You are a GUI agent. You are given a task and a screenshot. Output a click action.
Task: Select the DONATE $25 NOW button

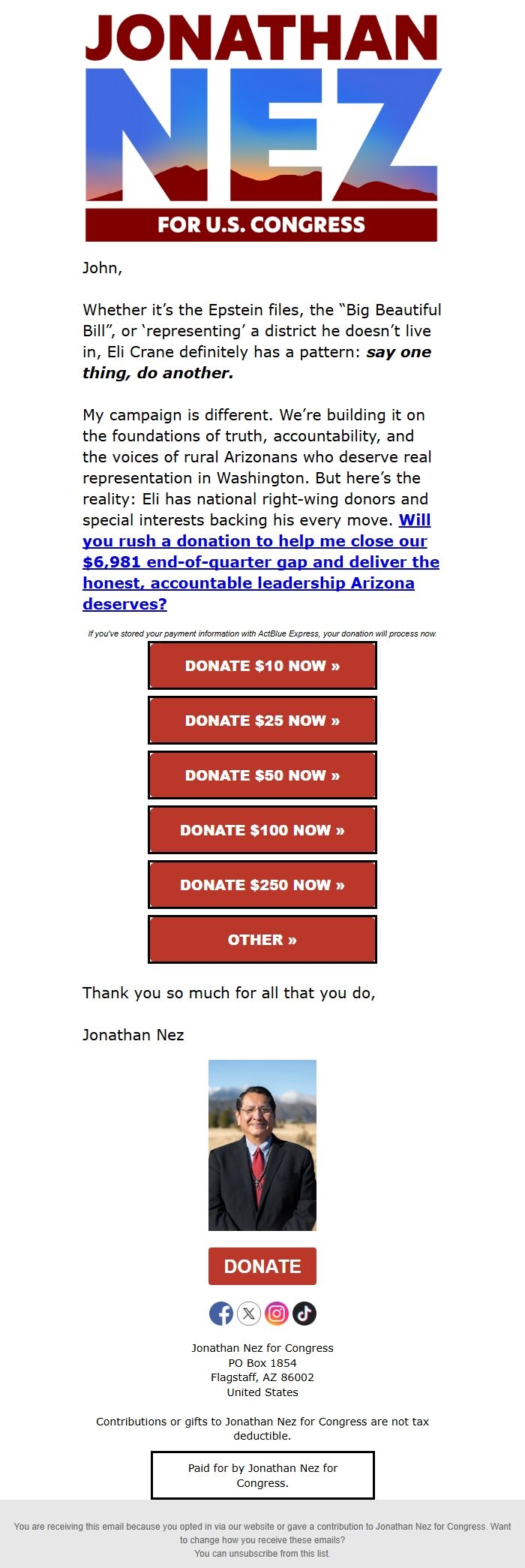tap(262, 721)
